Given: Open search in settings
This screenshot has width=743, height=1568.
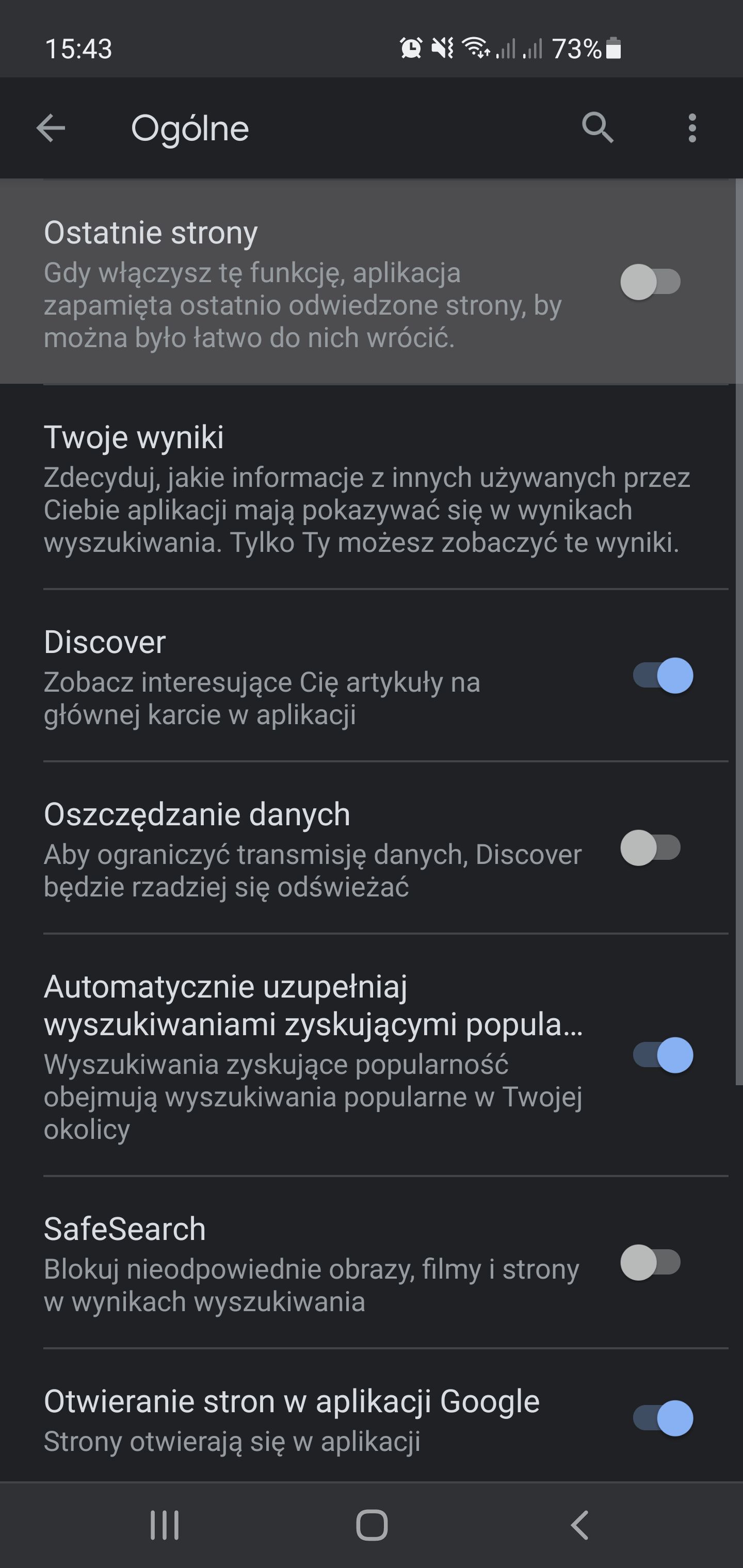Looking at the screenshot, I should tap(597, 128).
